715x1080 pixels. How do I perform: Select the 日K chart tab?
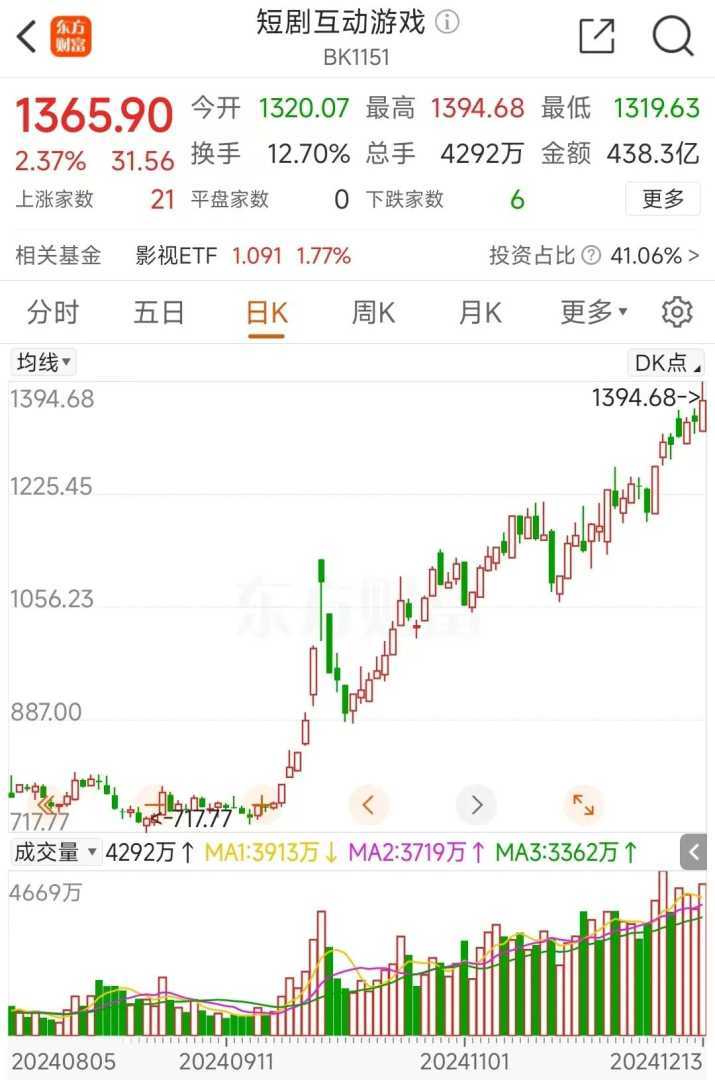pos(267,313)
